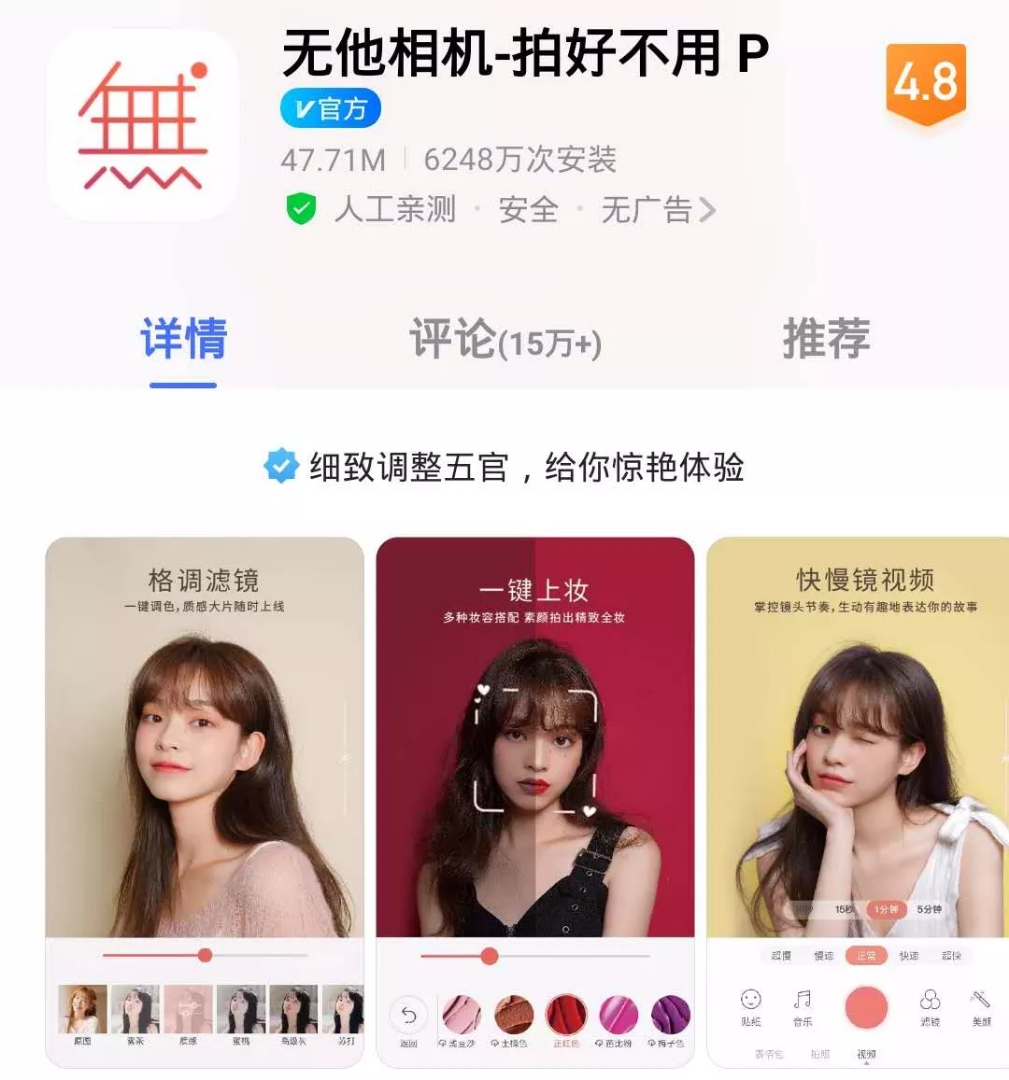This screenshot has height=1080, width=1009.
Task: Switch to the 推荐 tab
Action: click(x=826, y=339)
